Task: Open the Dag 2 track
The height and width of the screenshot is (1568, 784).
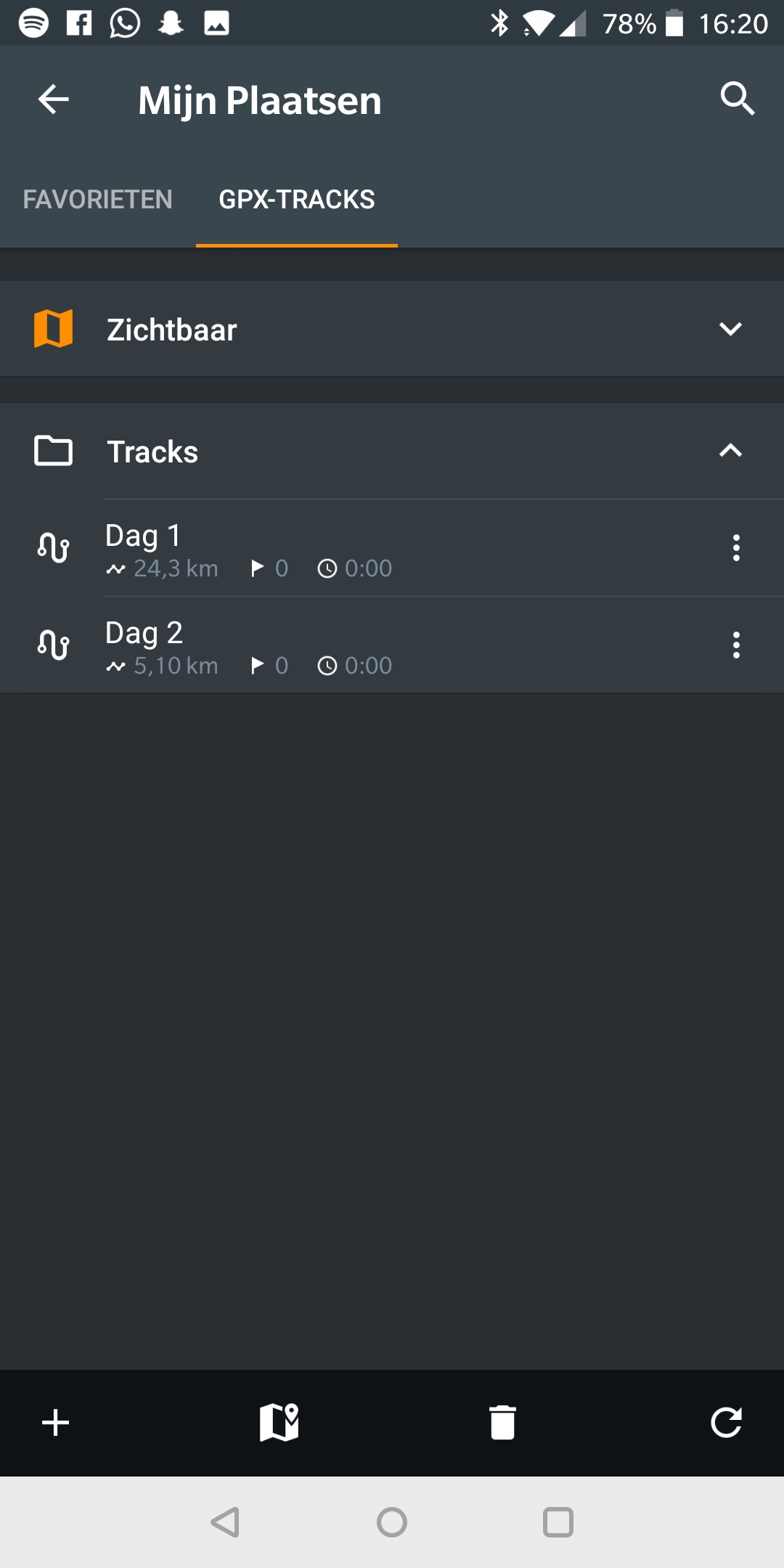Action: point(392,645)
